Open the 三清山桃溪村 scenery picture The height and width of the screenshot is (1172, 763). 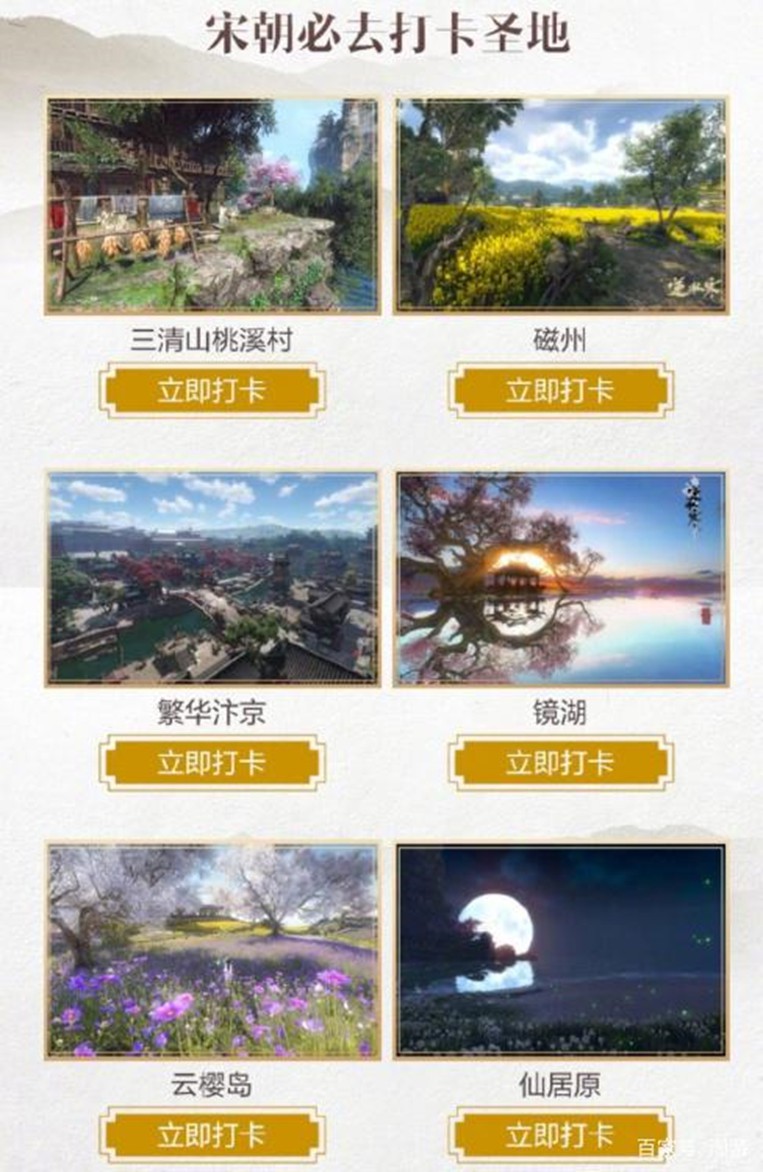click(x=212, y=205)
